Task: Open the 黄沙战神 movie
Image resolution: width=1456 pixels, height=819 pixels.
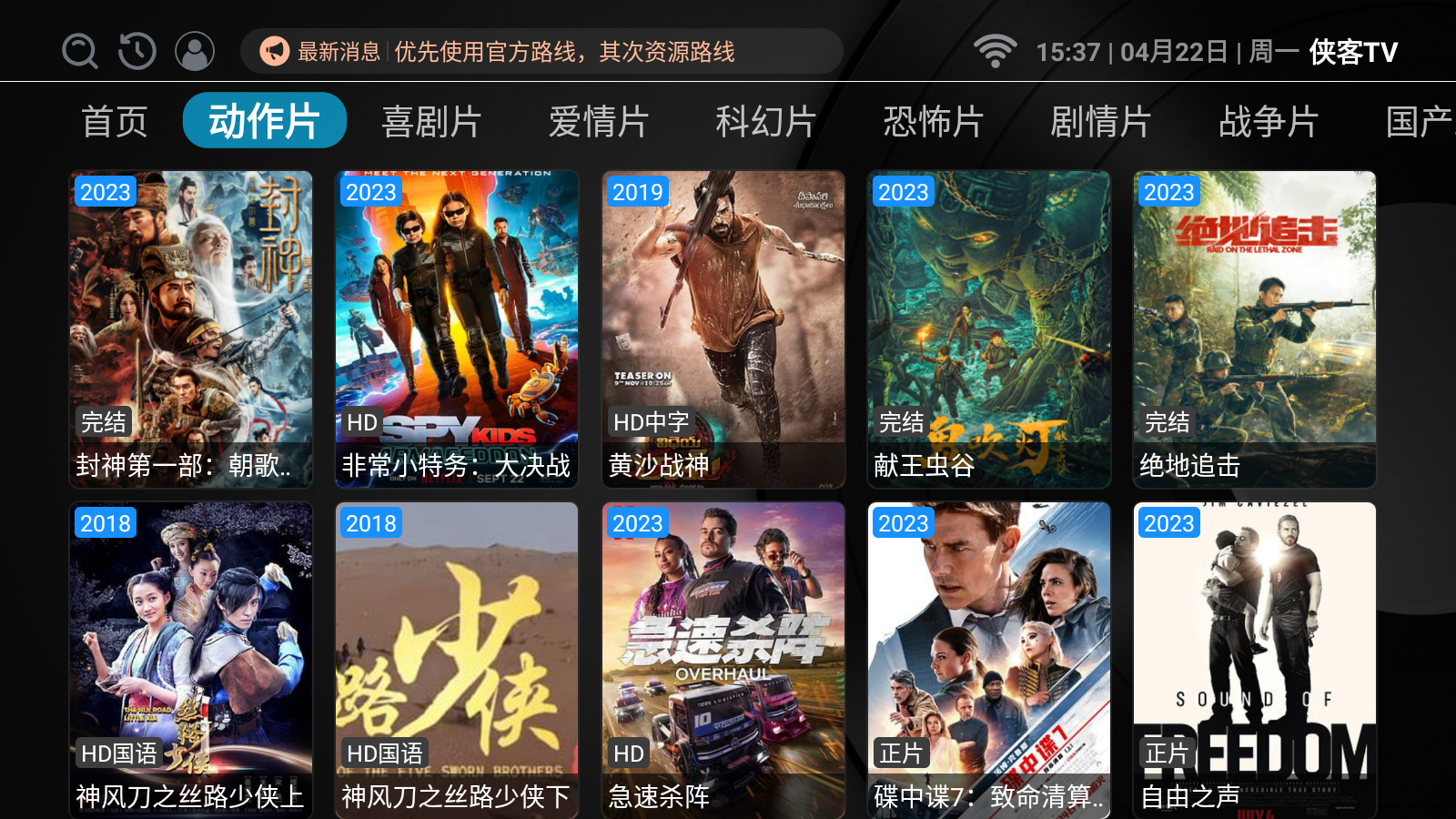Action: [x=723, y=329]
